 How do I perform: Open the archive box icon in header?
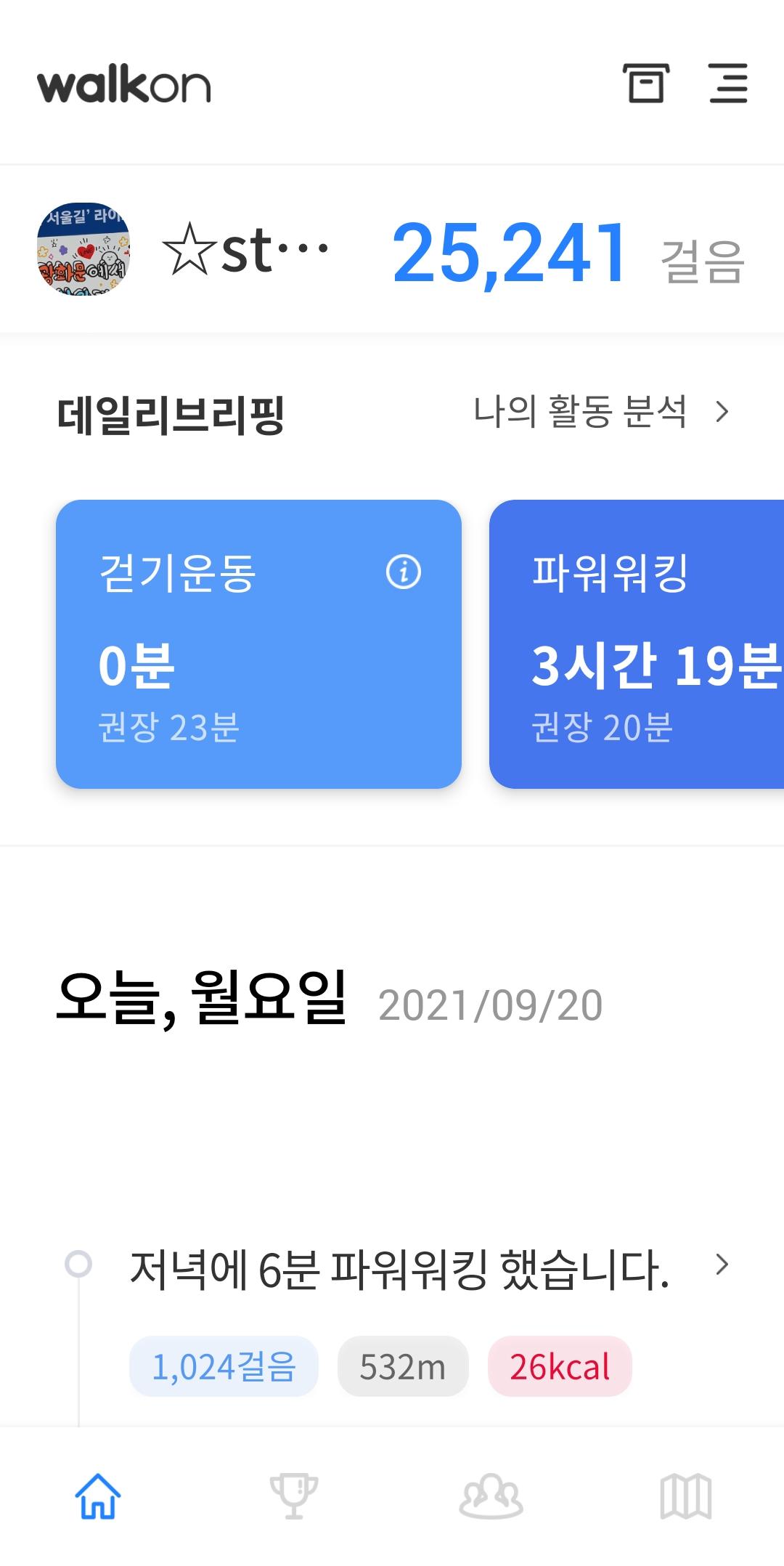(x=645, y=84)
